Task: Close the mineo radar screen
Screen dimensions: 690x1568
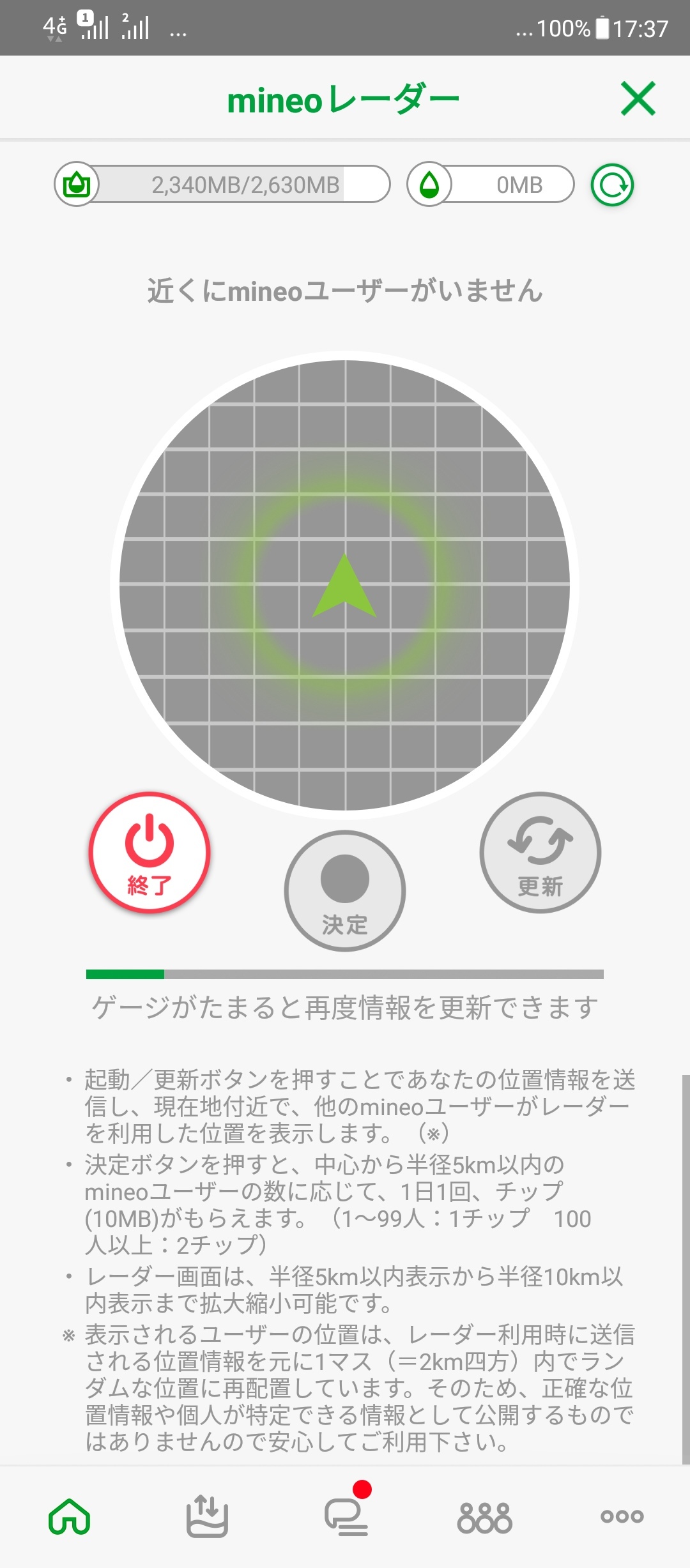Action: point(638,99)
